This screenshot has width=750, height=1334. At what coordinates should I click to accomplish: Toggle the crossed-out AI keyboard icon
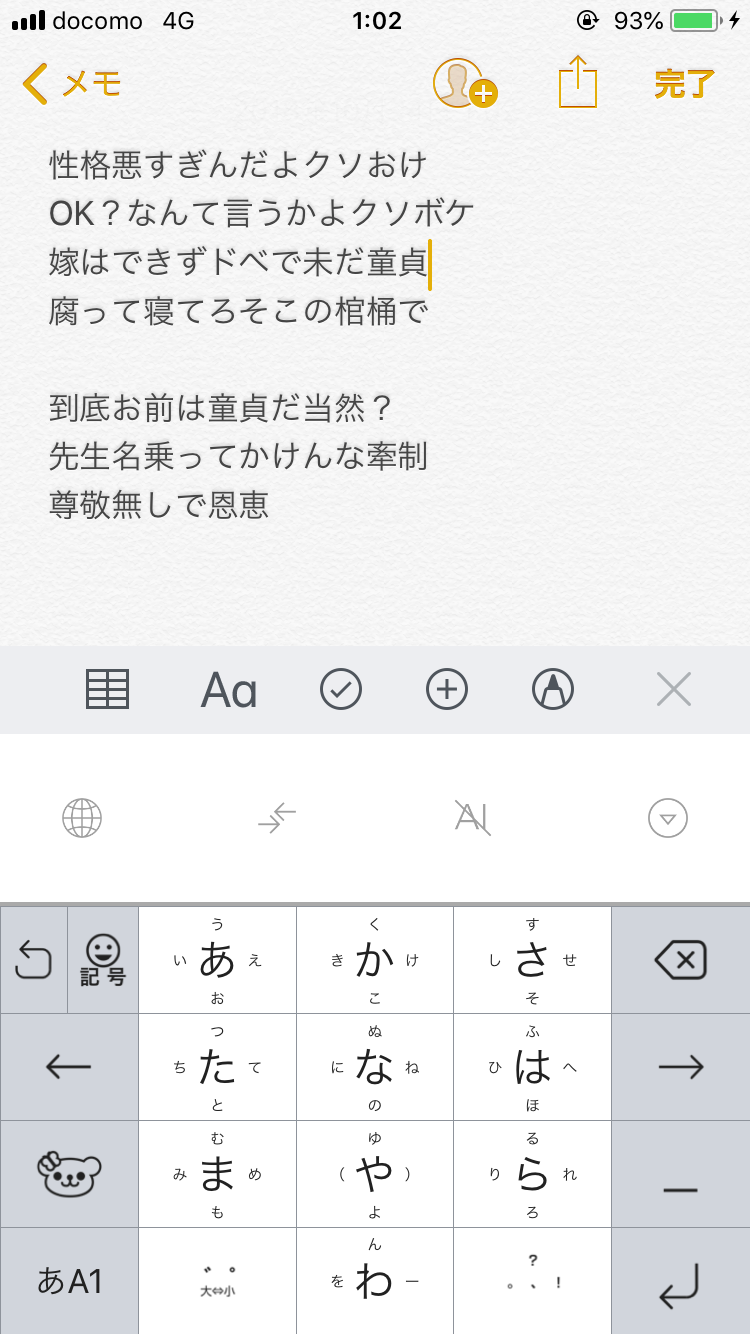[x=472, y=819]
